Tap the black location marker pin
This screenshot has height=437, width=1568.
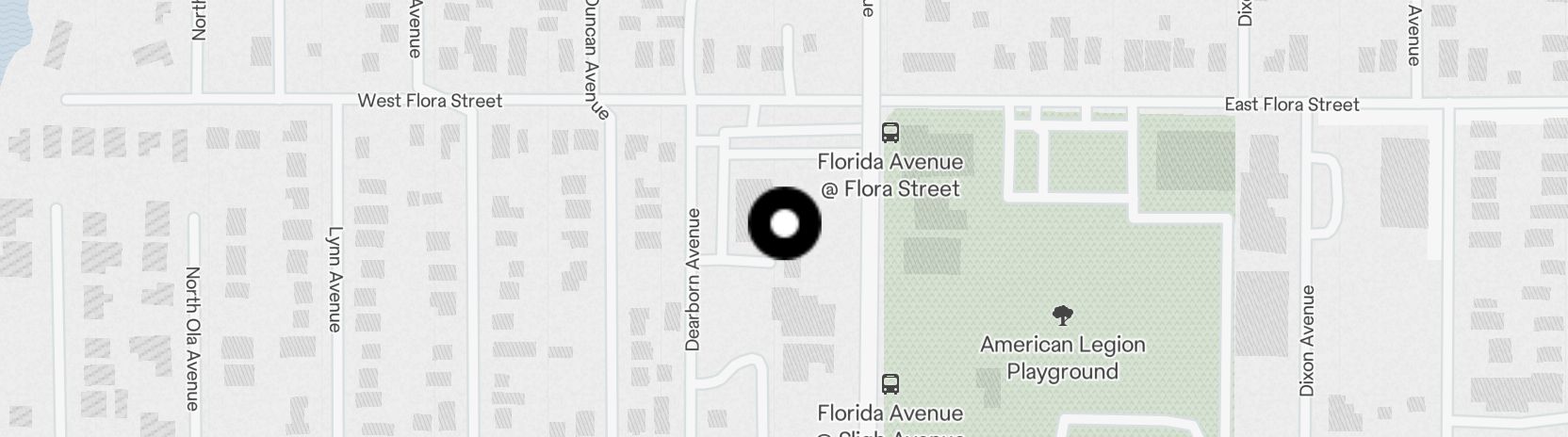pyautogui.click(x=784, y=224)
